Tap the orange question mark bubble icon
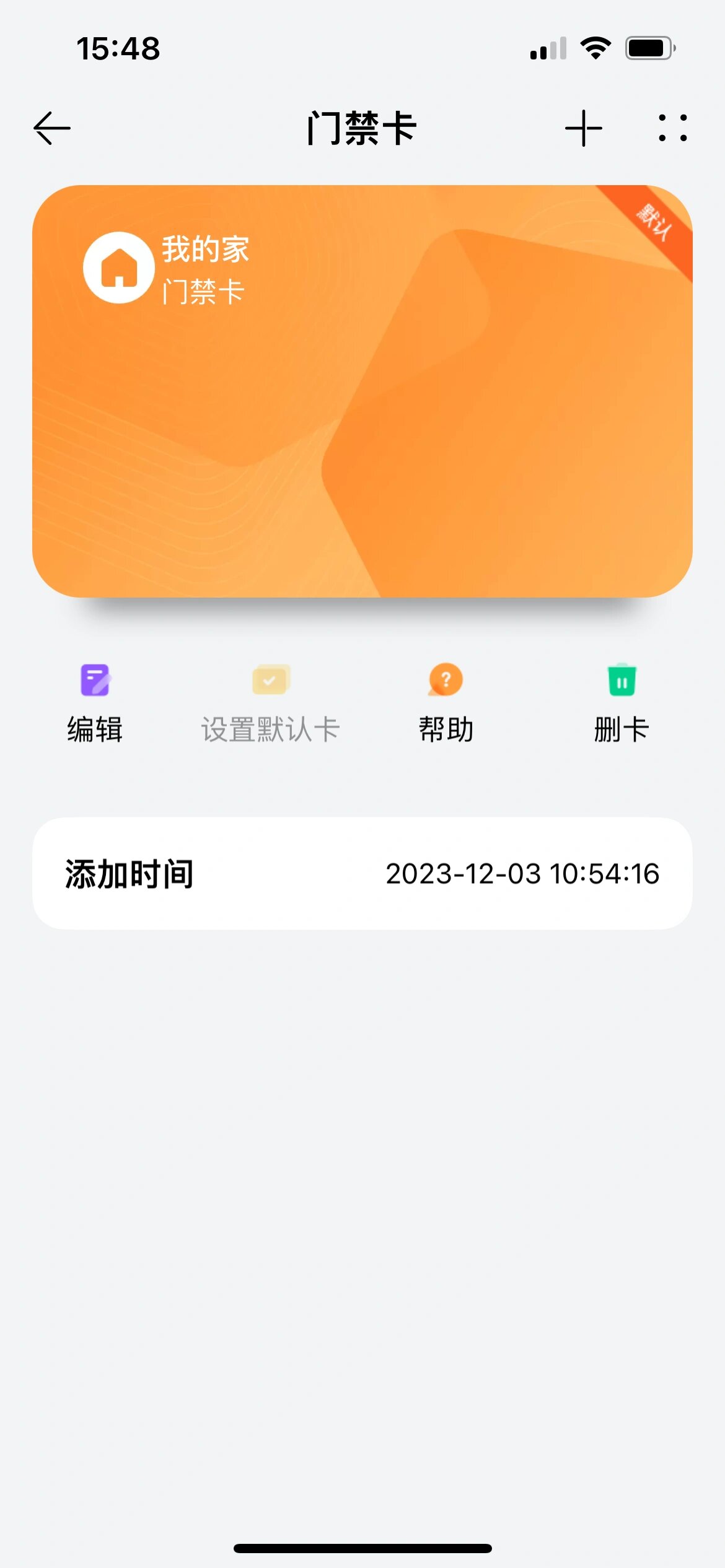Screen dimensions: 725x1568 coord(446,681)
